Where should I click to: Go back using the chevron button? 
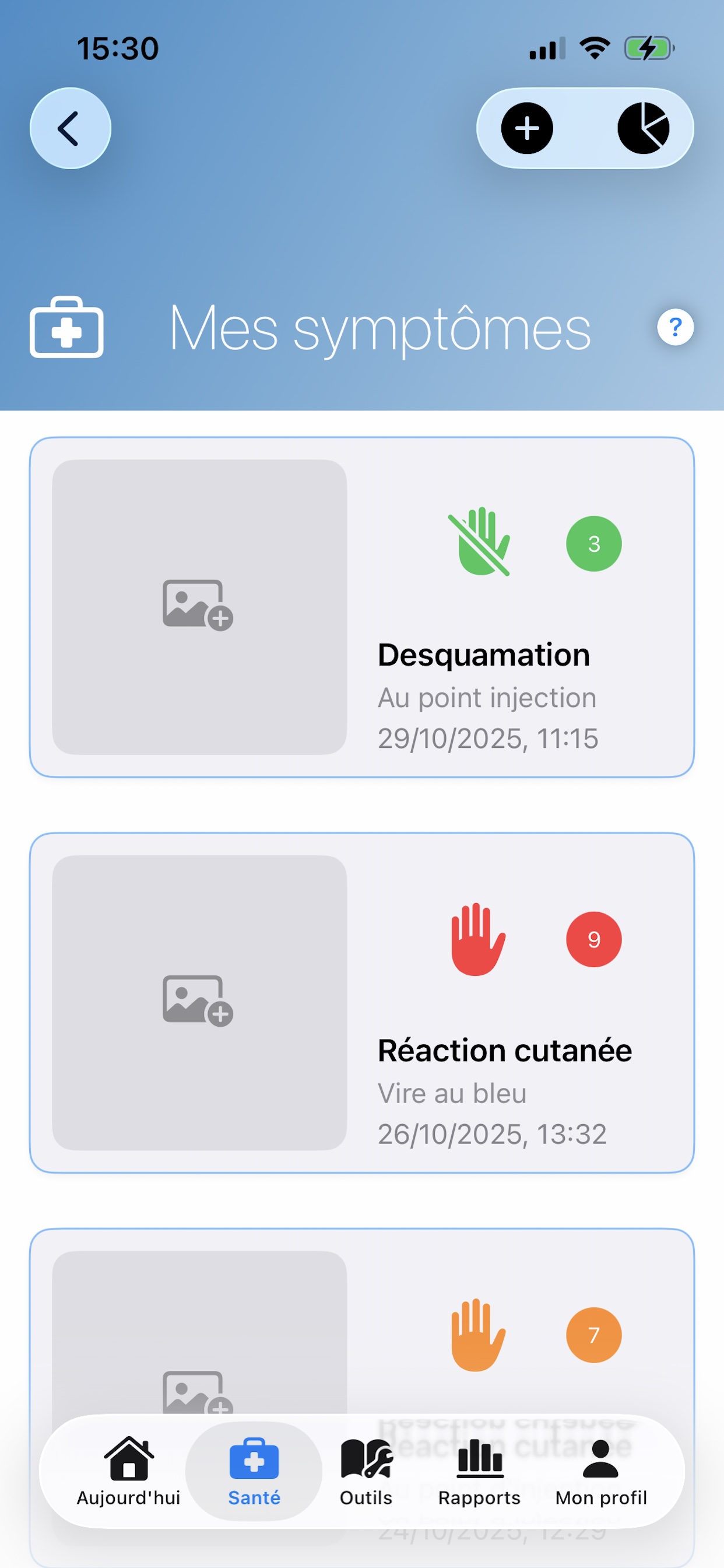pos(70,128)
